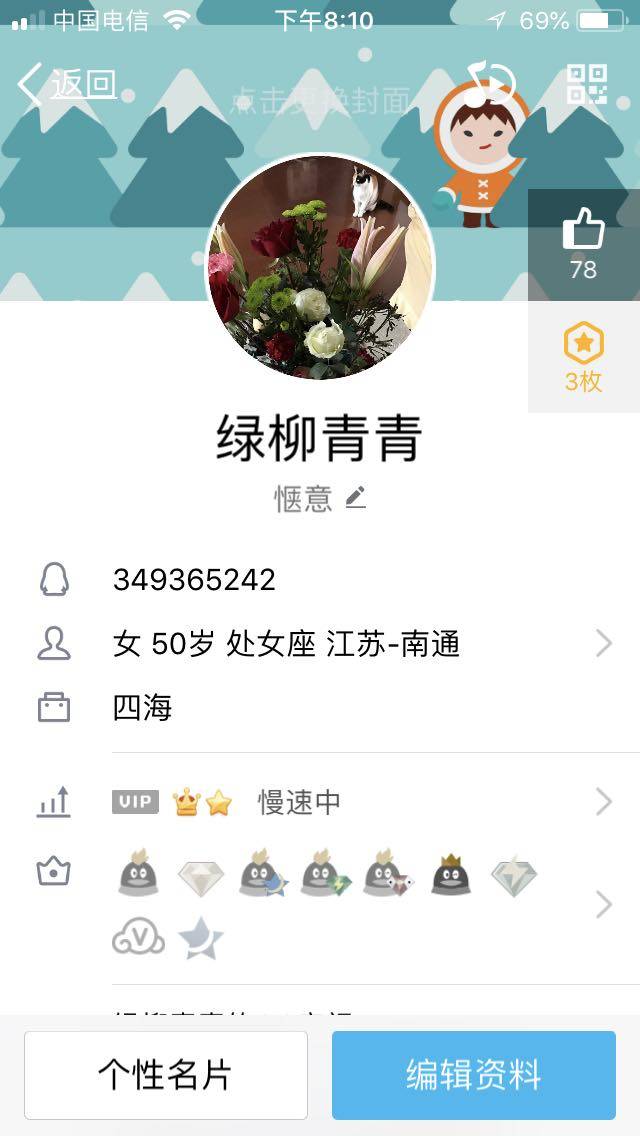Open the 女 50岁 处女座 info row
The width and height of the screenshot is (640, 1136).
360,644
